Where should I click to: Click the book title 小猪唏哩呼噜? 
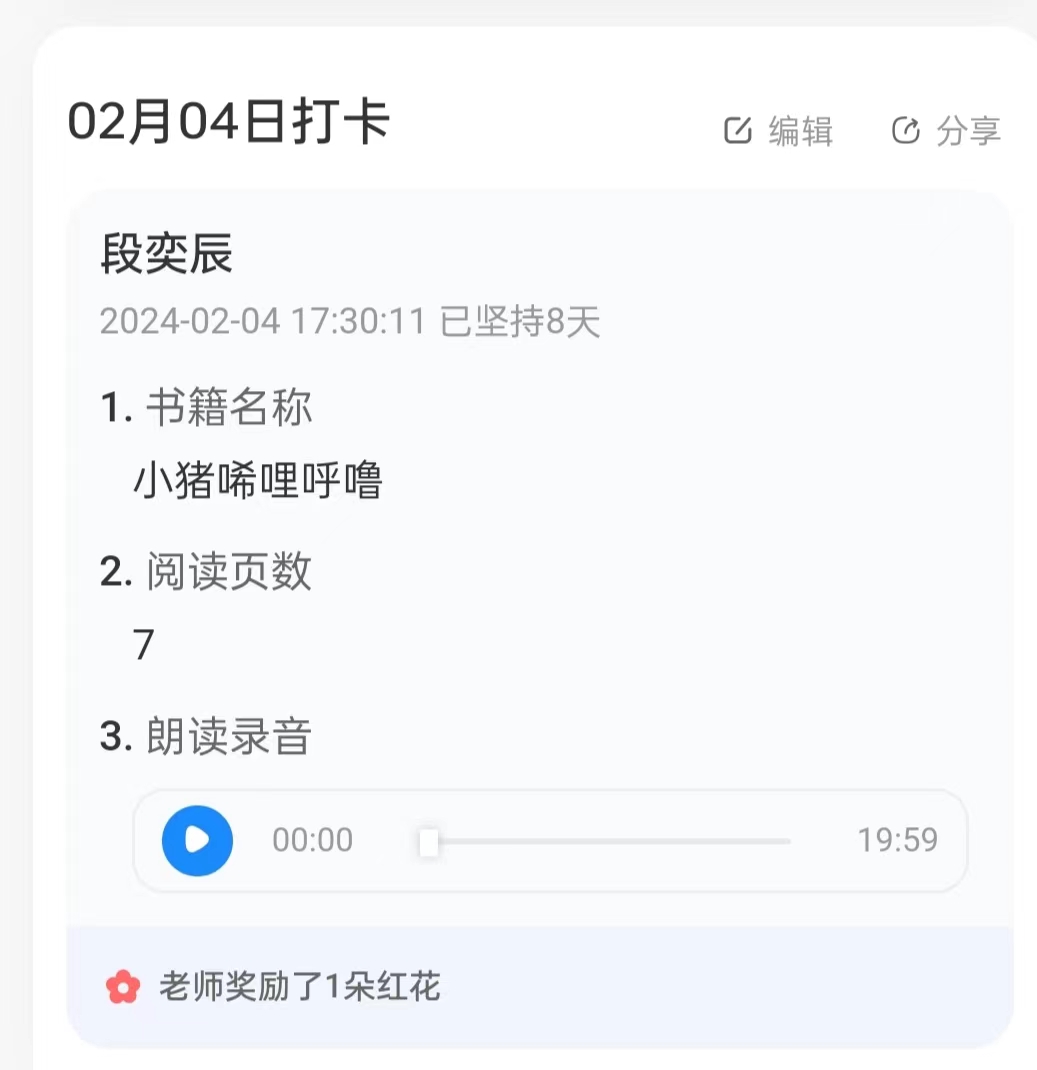click(x=259, y=481)
